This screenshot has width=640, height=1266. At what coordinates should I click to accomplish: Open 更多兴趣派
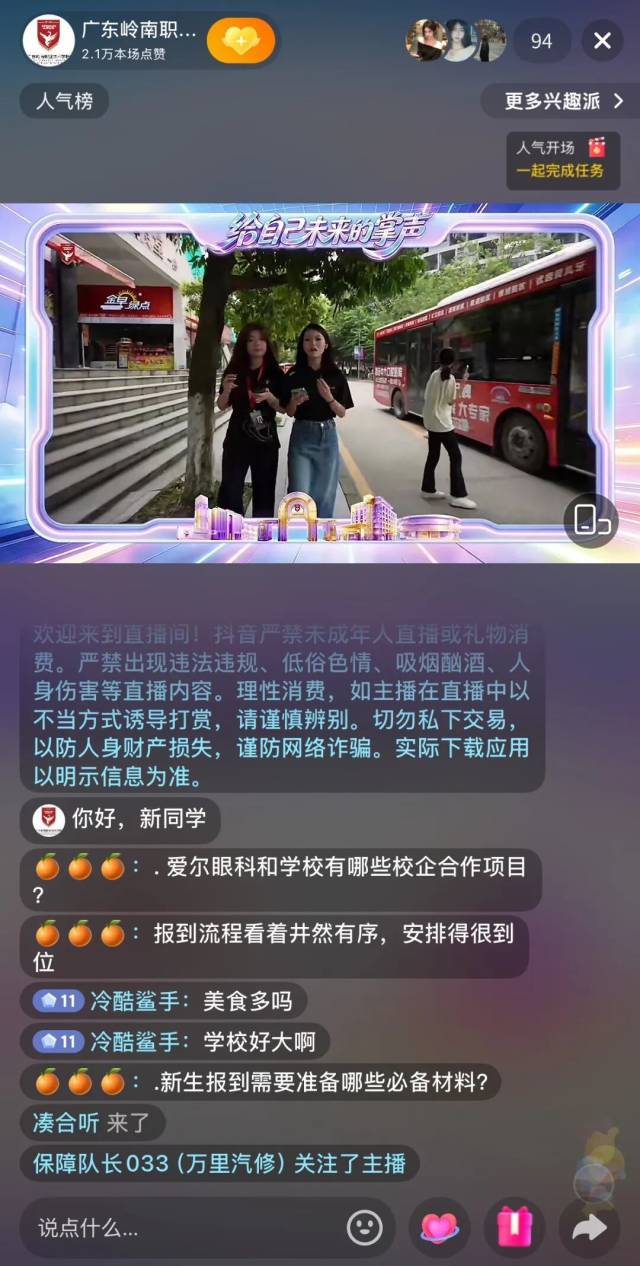coord(562,101)
